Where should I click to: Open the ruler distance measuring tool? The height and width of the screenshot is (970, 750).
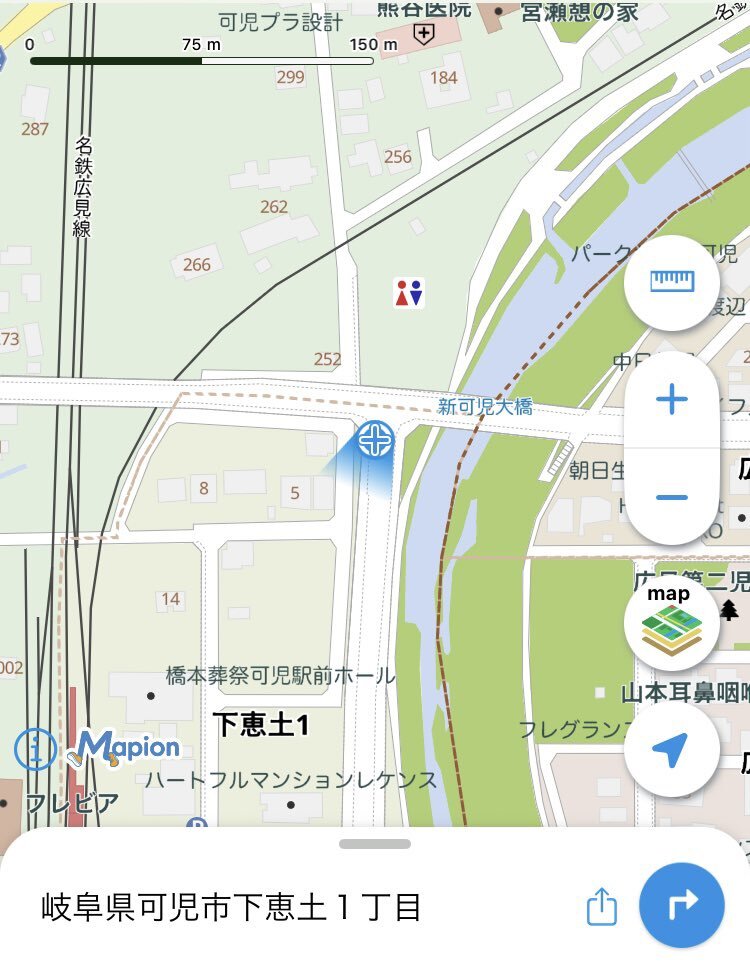(x=671, y=283)
